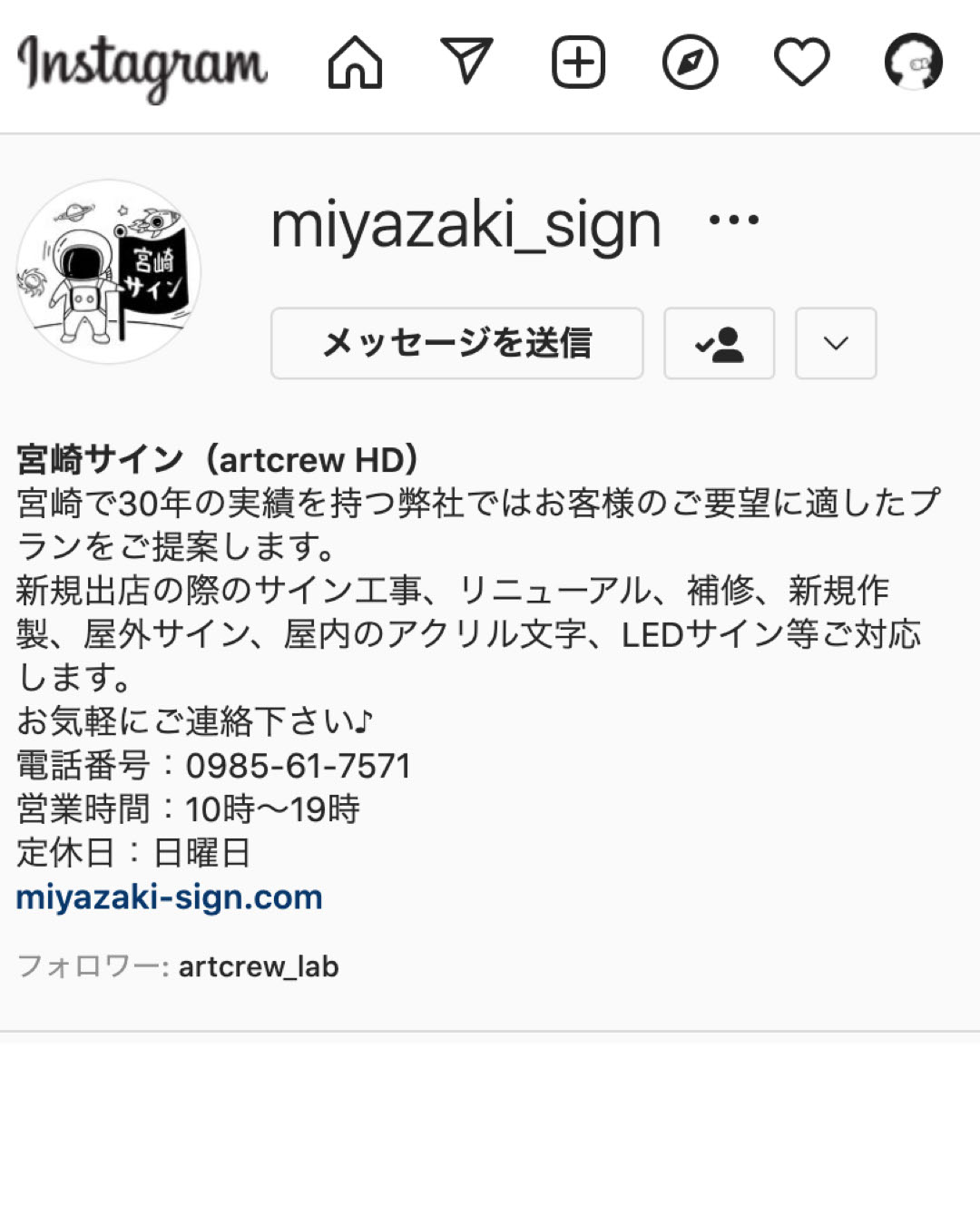Open the Explore compass
The height and width of the screenshot is (1225, 980).
[690, 63]
